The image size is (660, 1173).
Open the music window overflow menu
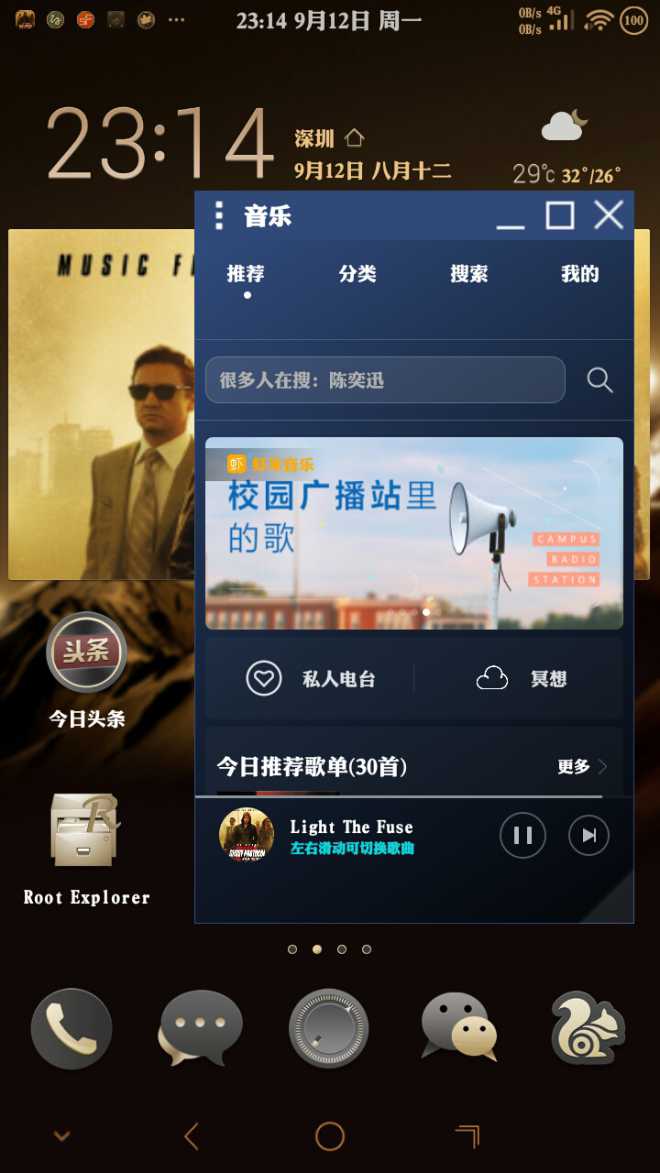click(219, 215)
